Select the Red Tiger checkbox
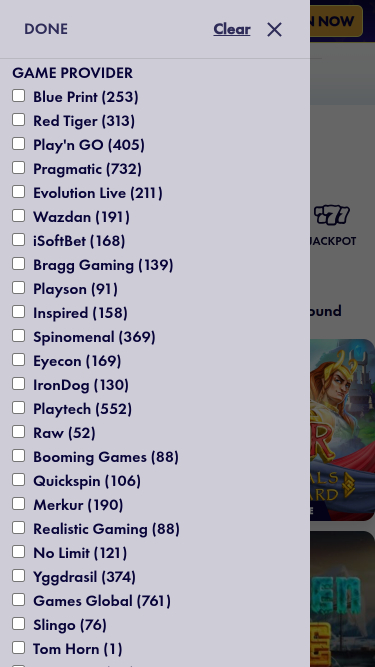Viewport: 375px width, 667px height. (x=19, y=120)
